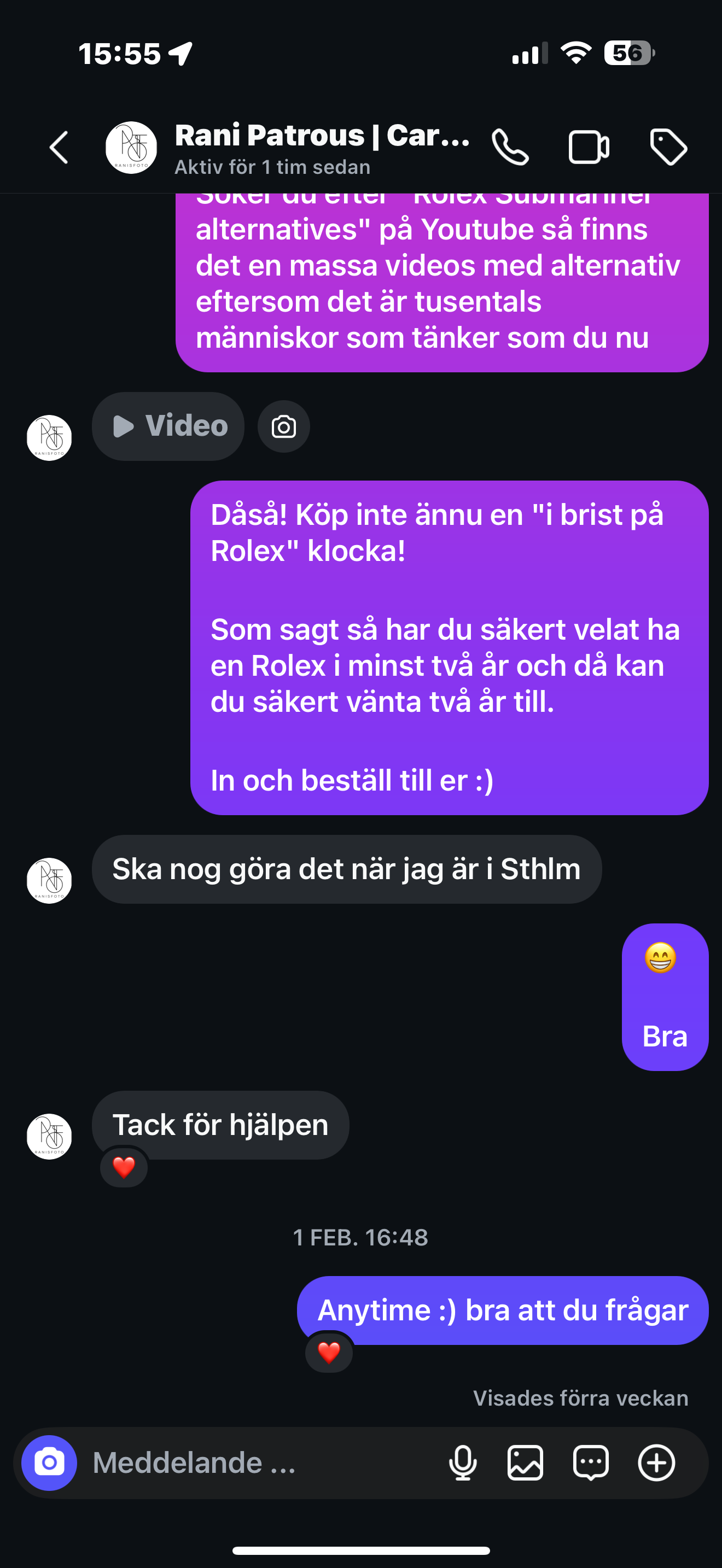
Task: Record a voice message with microphone
Action: tap(463, 1462)
